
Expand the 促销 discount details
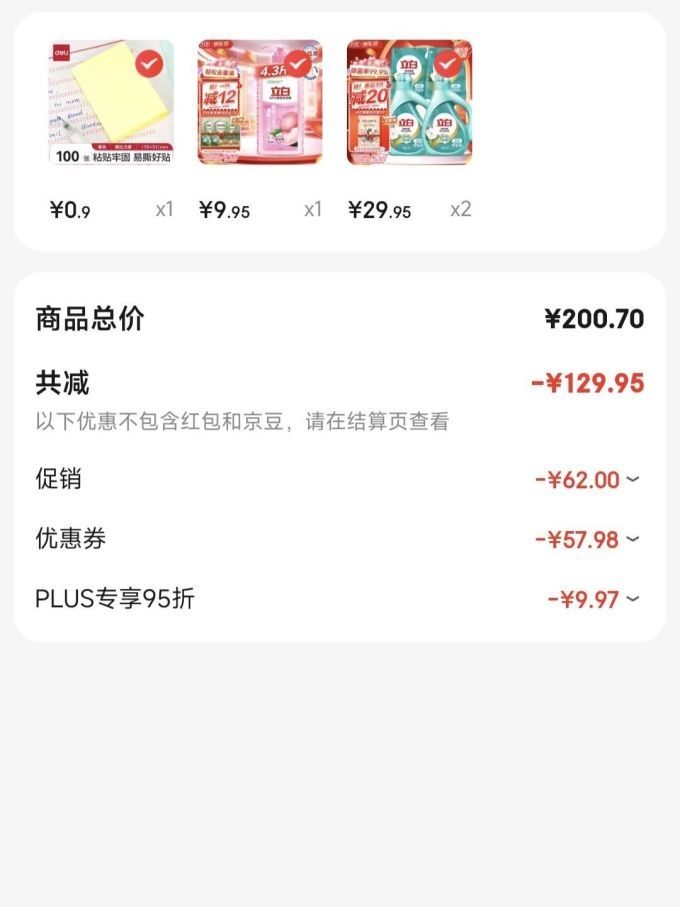(x=632, y=480)
